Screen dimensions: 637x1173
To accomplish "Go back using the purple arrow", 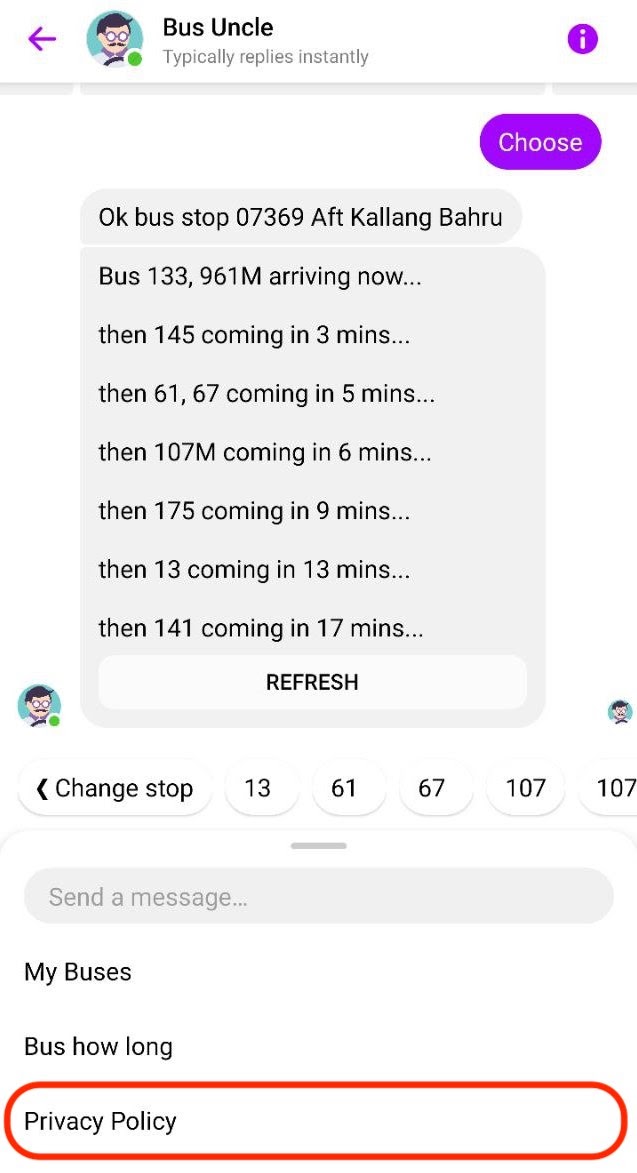I will 42,39.
